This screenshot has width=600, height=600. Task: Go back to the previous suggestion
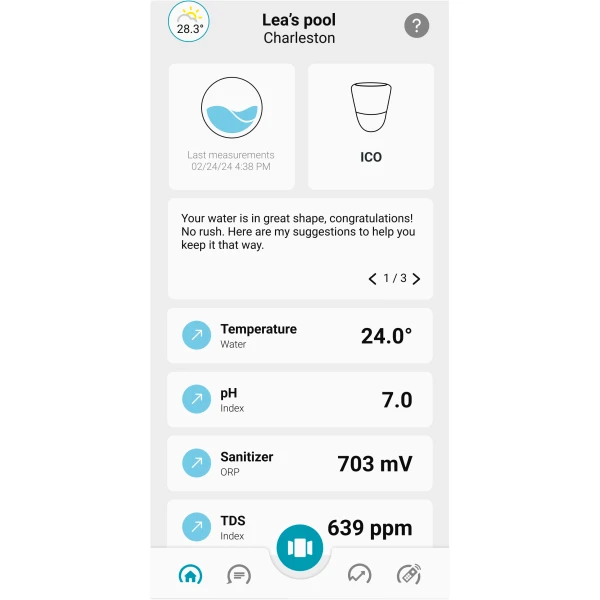pos(373,279)
